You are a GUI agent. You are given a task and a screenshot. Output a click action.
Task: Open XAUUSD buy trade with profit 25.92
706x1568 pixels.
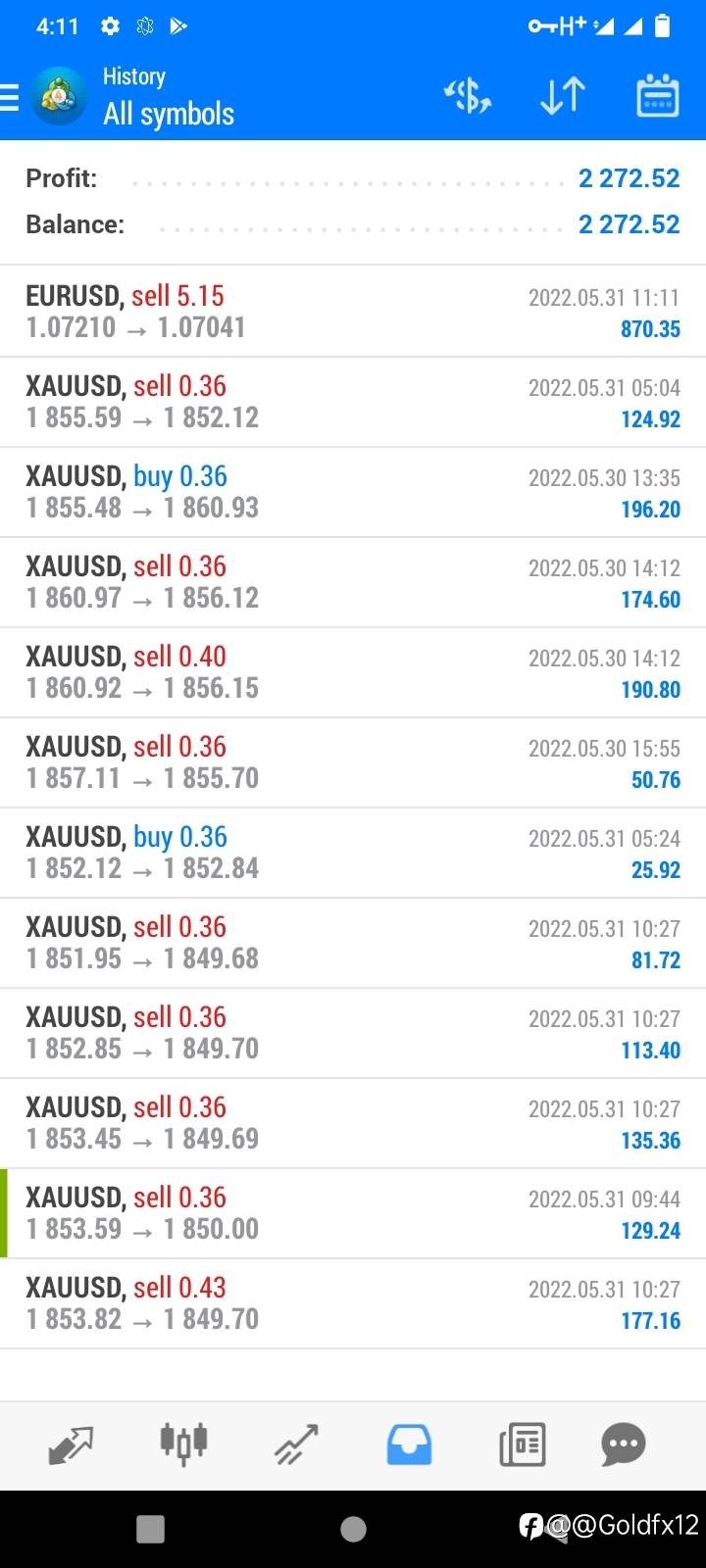[353, 853]
